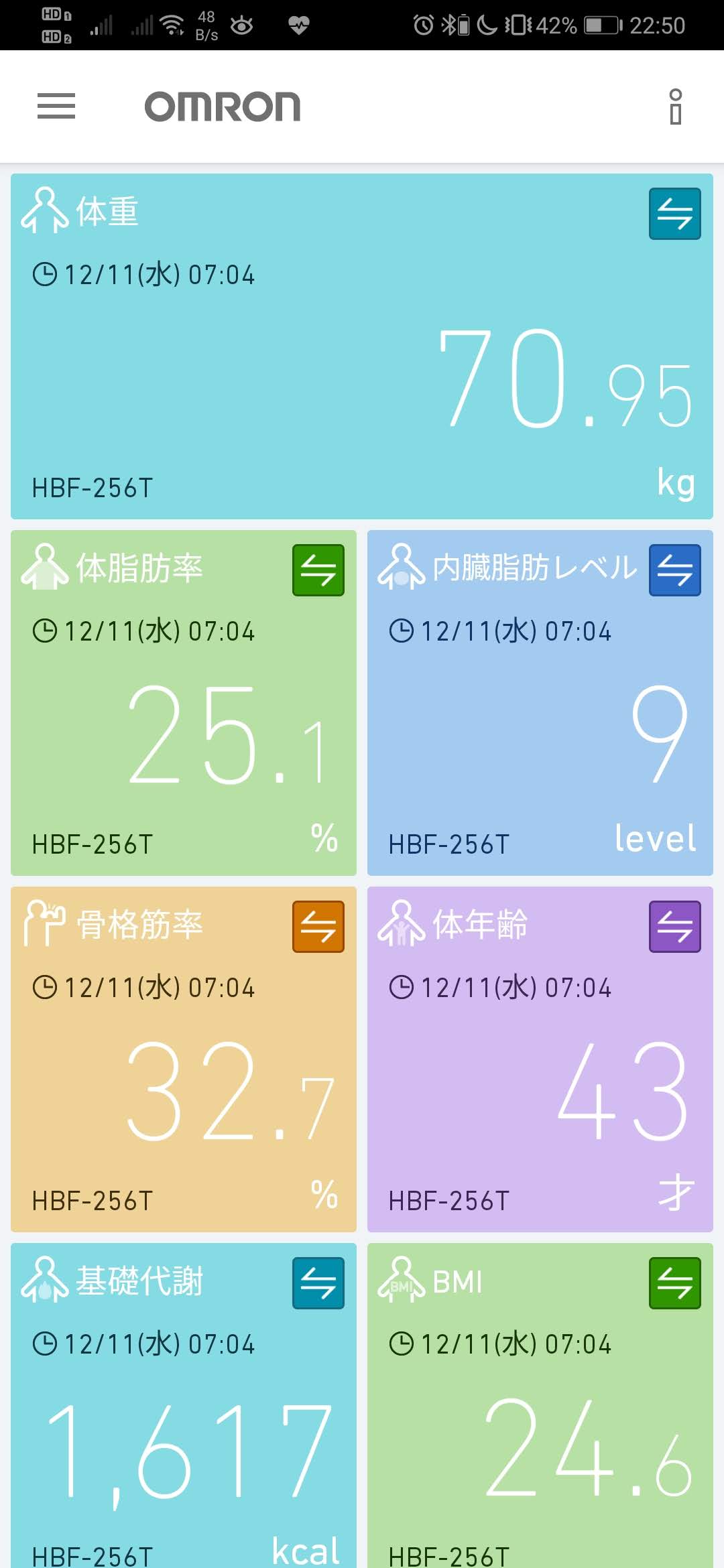This screenshot has height=1568, width=724.
Task: Open the device info icon
Action: (x=676, y=107)
